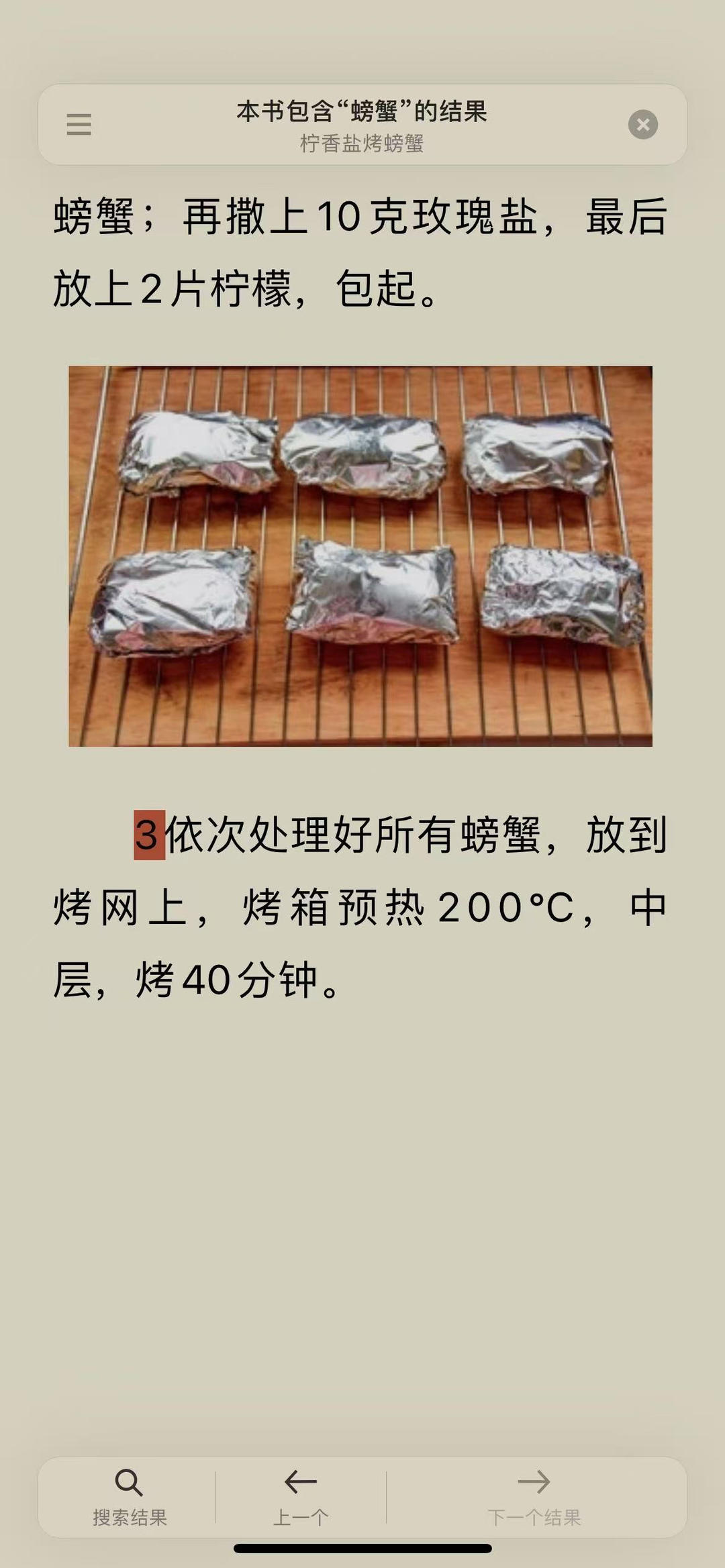This screenshot has width=725, height=1568.
Task: Tap the left arrow icon above 上一个
Action: 301,1481
